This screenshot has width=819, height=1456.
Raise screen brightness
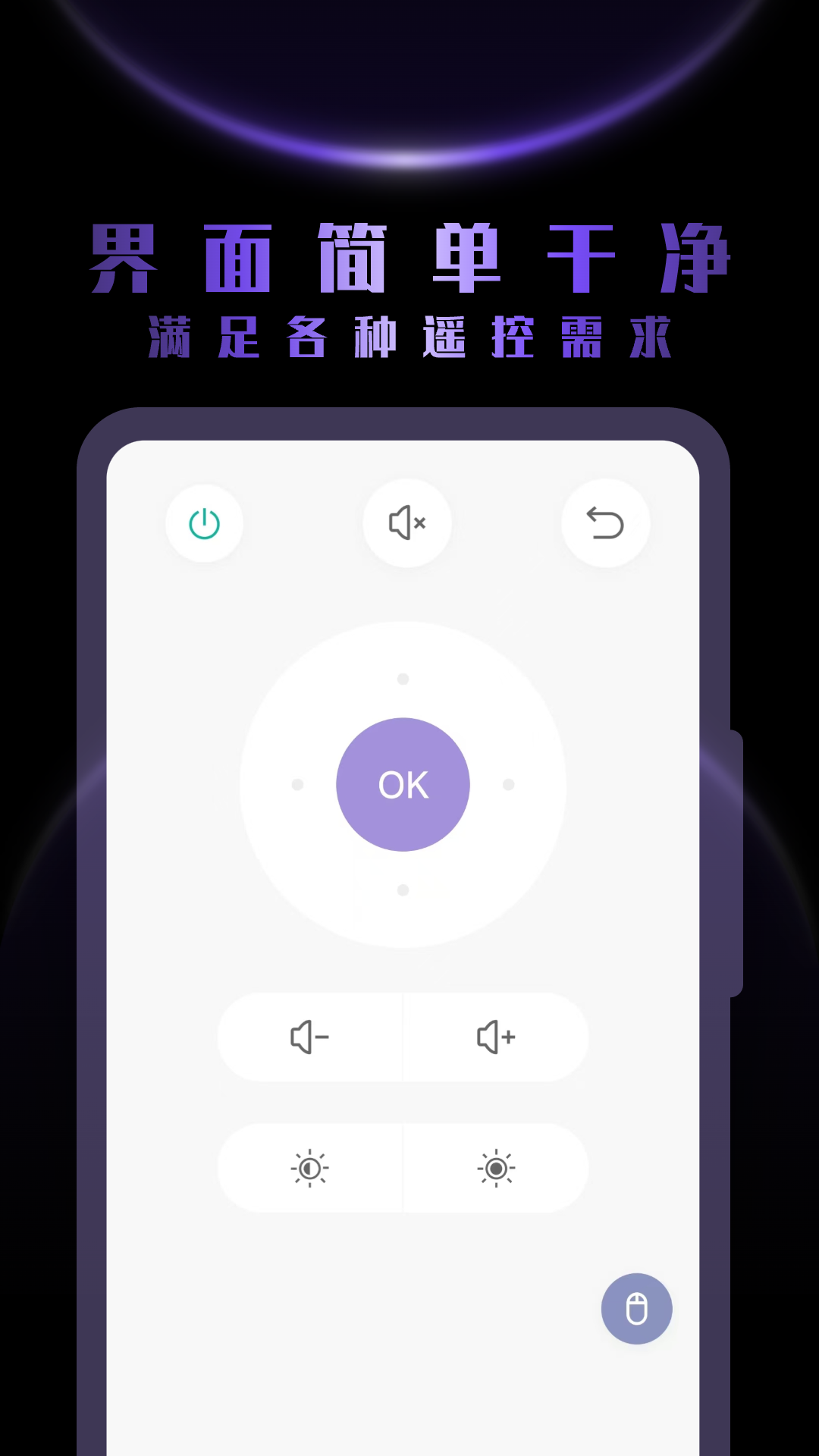tap(495, 1169)
